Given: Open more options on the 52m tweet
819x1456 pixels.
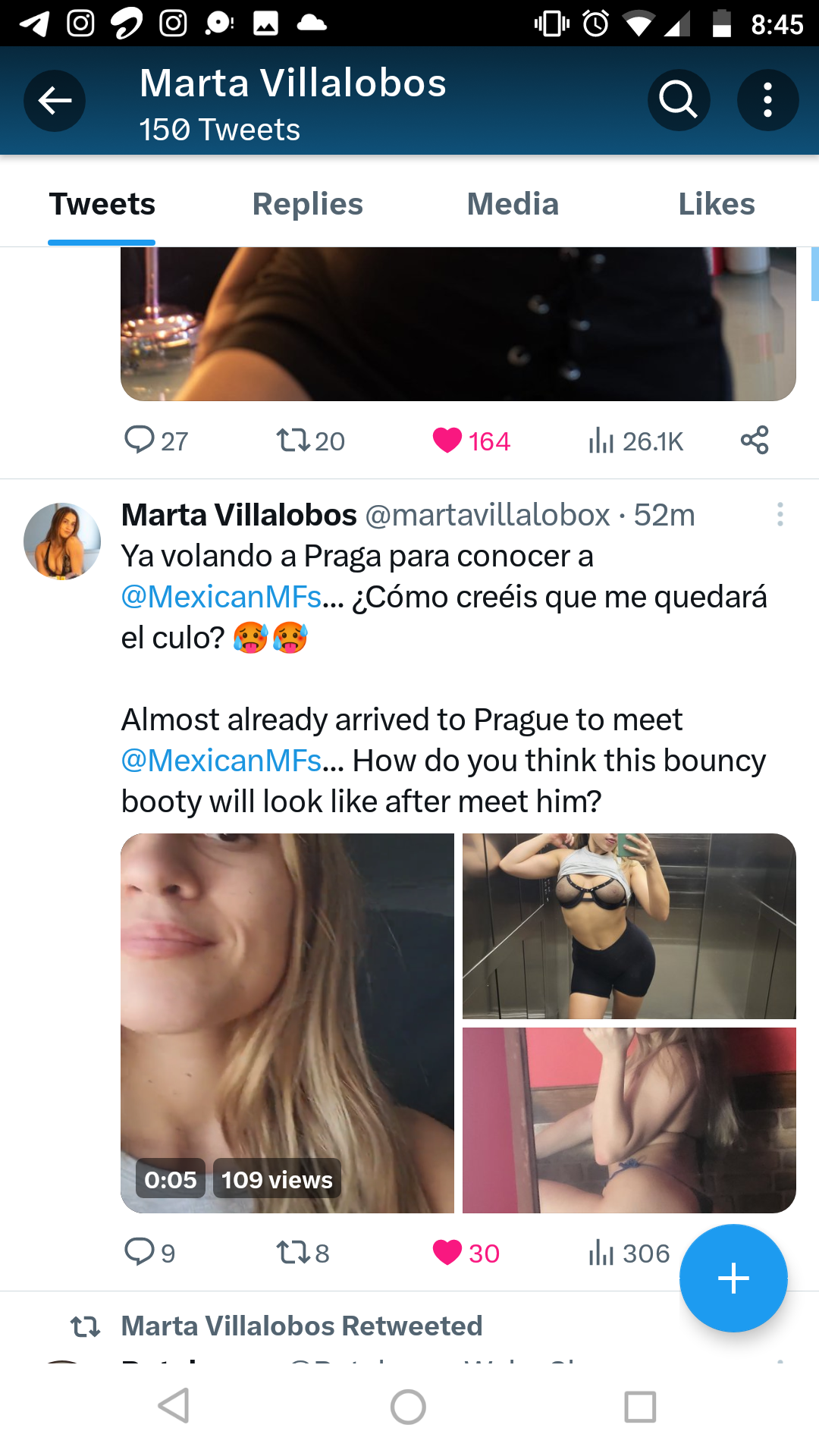Looking at the screenshot, I should point(780,515).
